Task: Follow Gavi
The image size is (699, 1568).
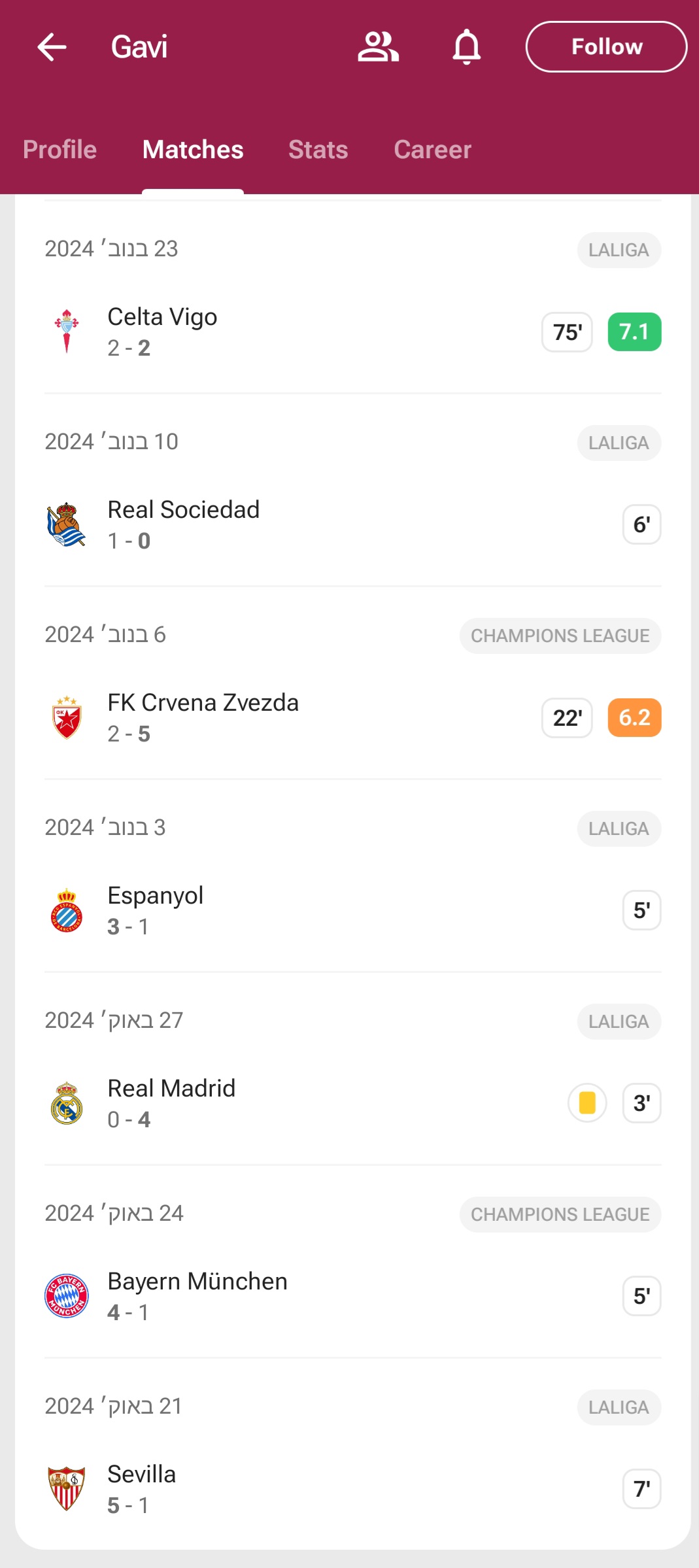Action: 606,47
